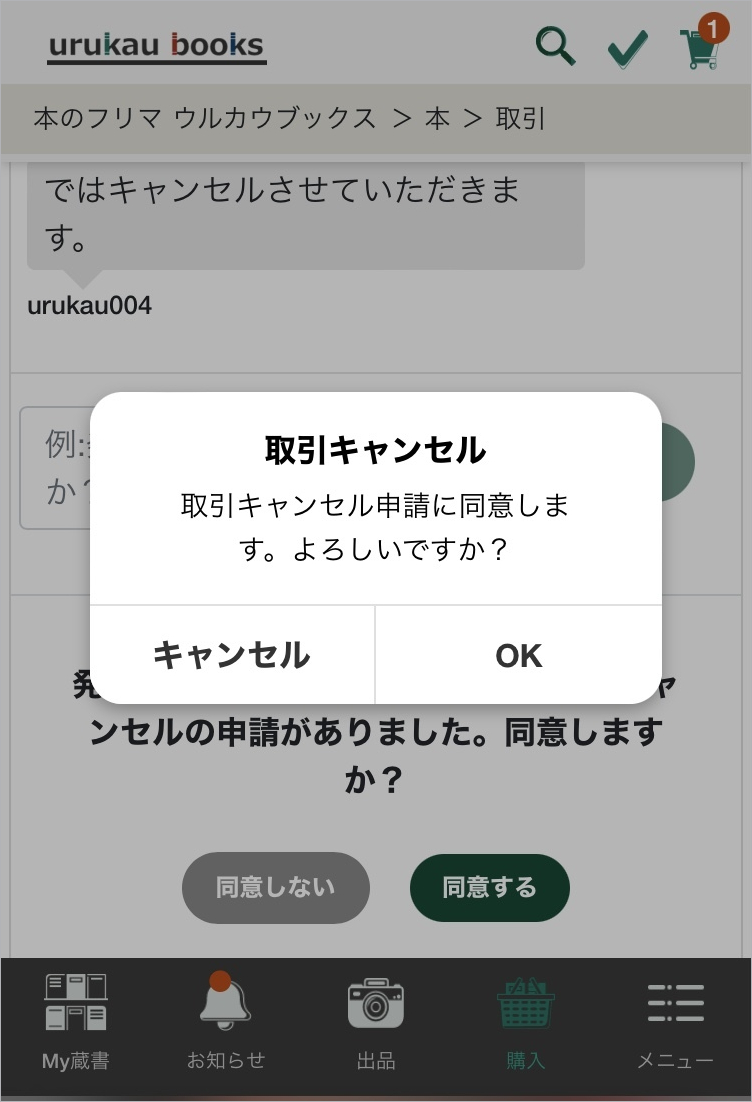Screen dimensions: 752x1102
Task: Select 同意する to agree
Action: (x=489, y=887)
